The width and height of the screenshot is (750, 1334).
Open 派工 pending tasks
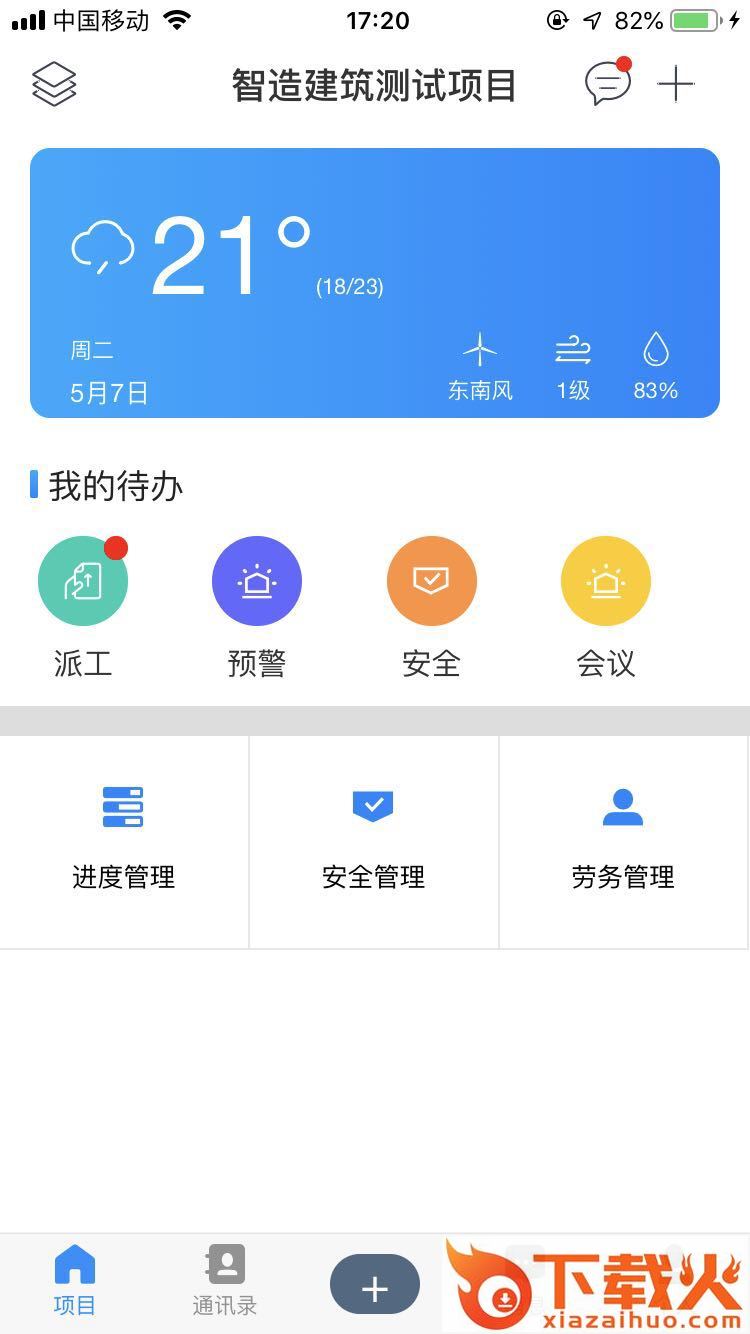(83, 582)
